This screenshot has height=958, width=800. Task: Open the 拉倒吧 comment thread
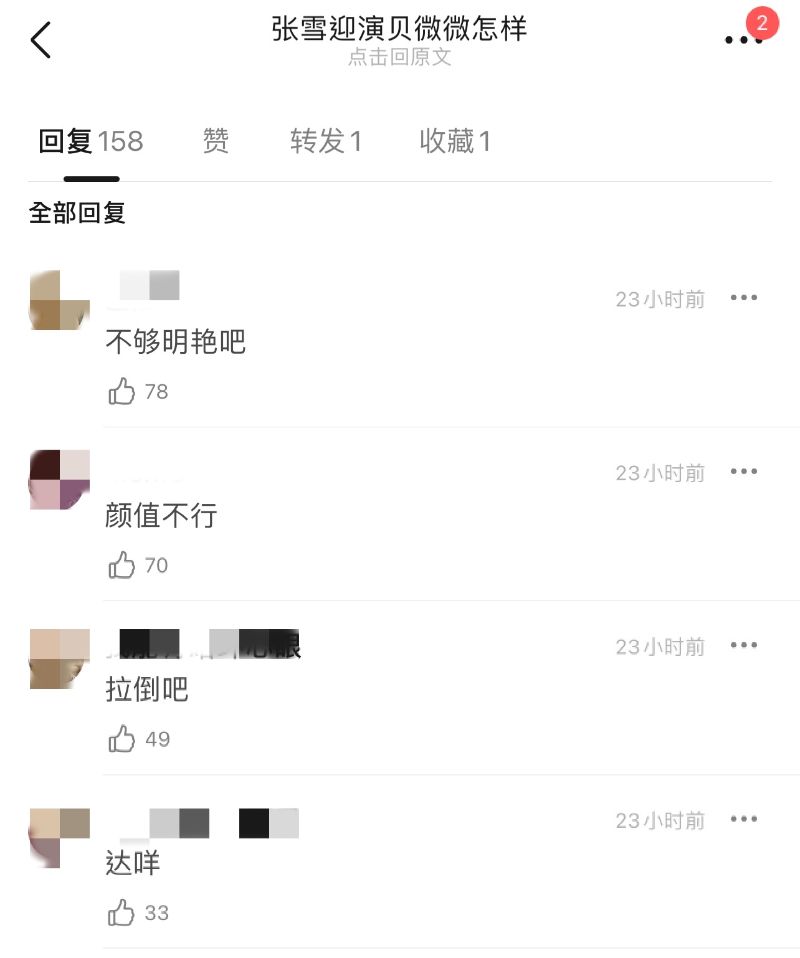tap(147, 690)
